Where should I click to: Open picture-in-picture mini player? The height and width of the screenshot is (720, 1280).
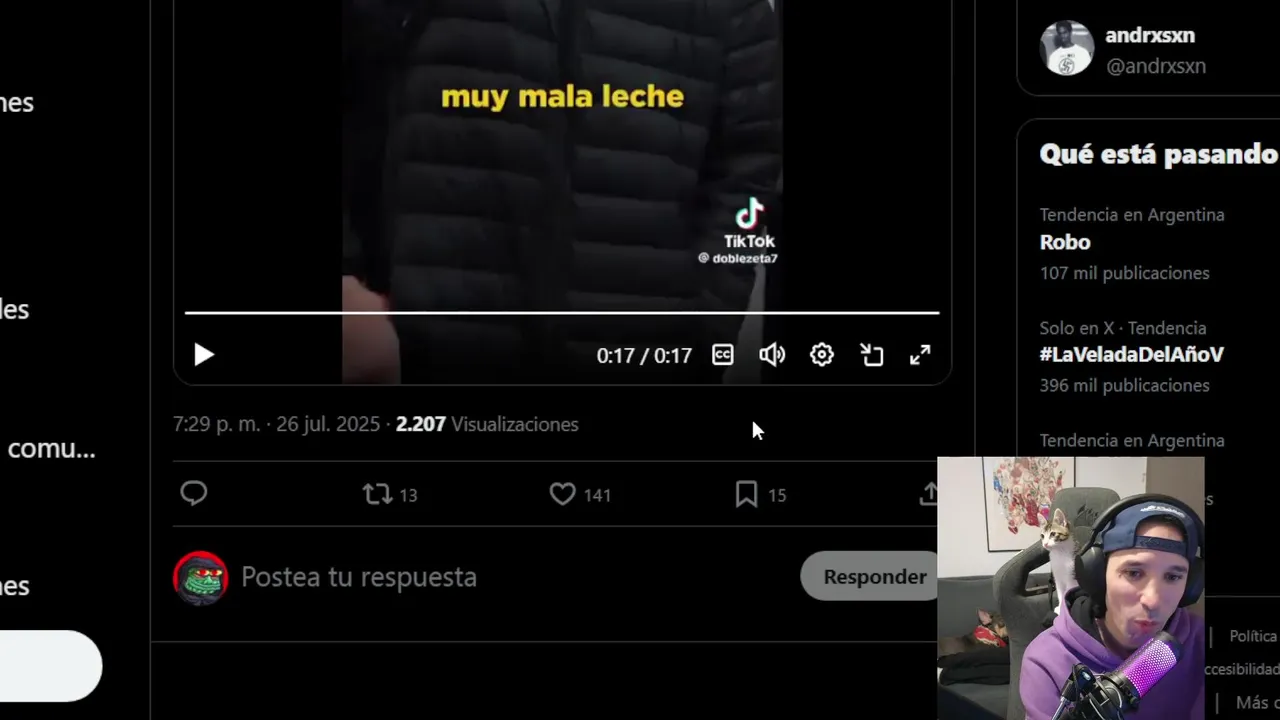pyautogui.click(x=871, y=355)
